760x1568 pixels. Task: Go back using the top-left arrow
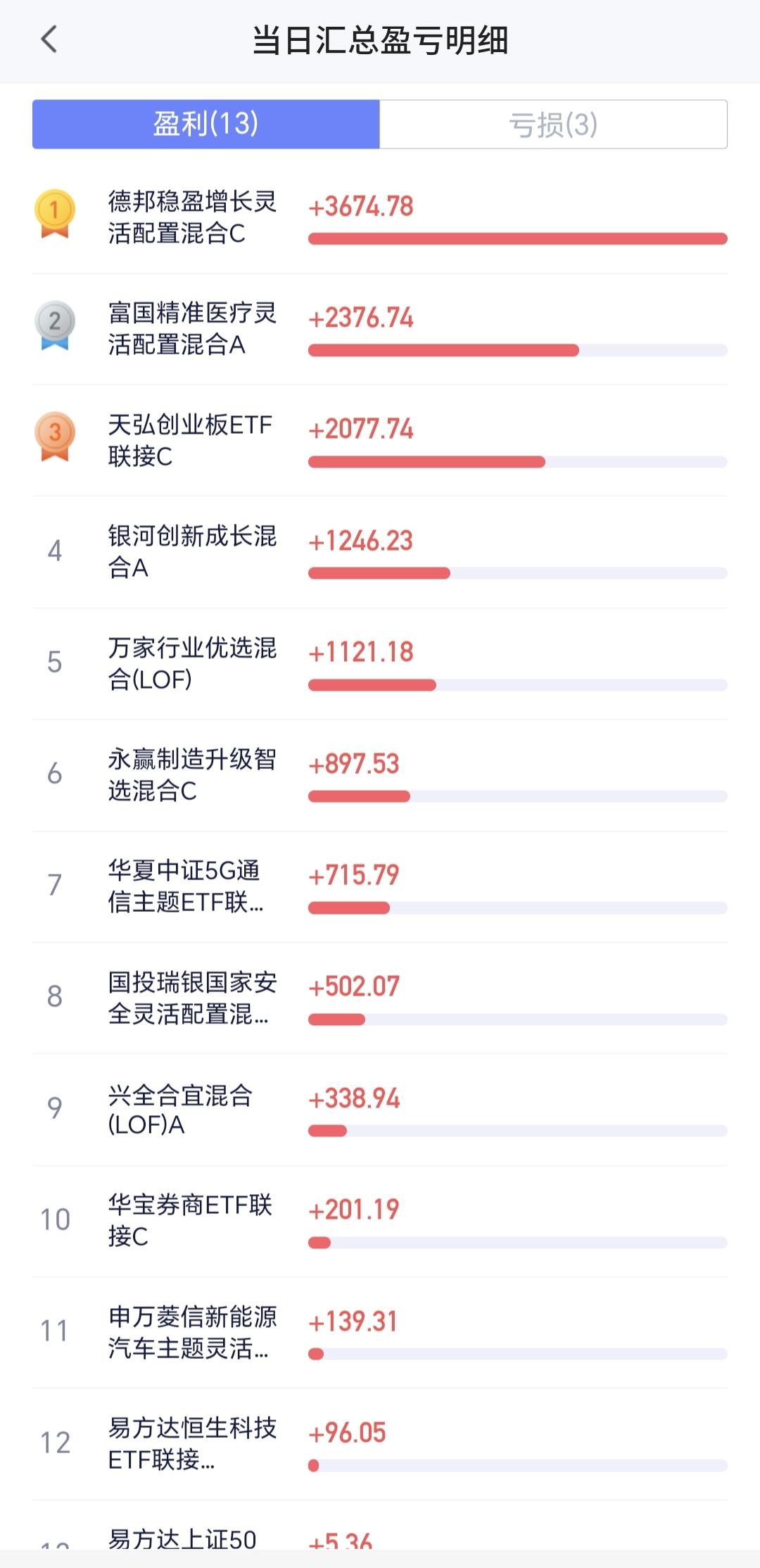coord(49,39)
